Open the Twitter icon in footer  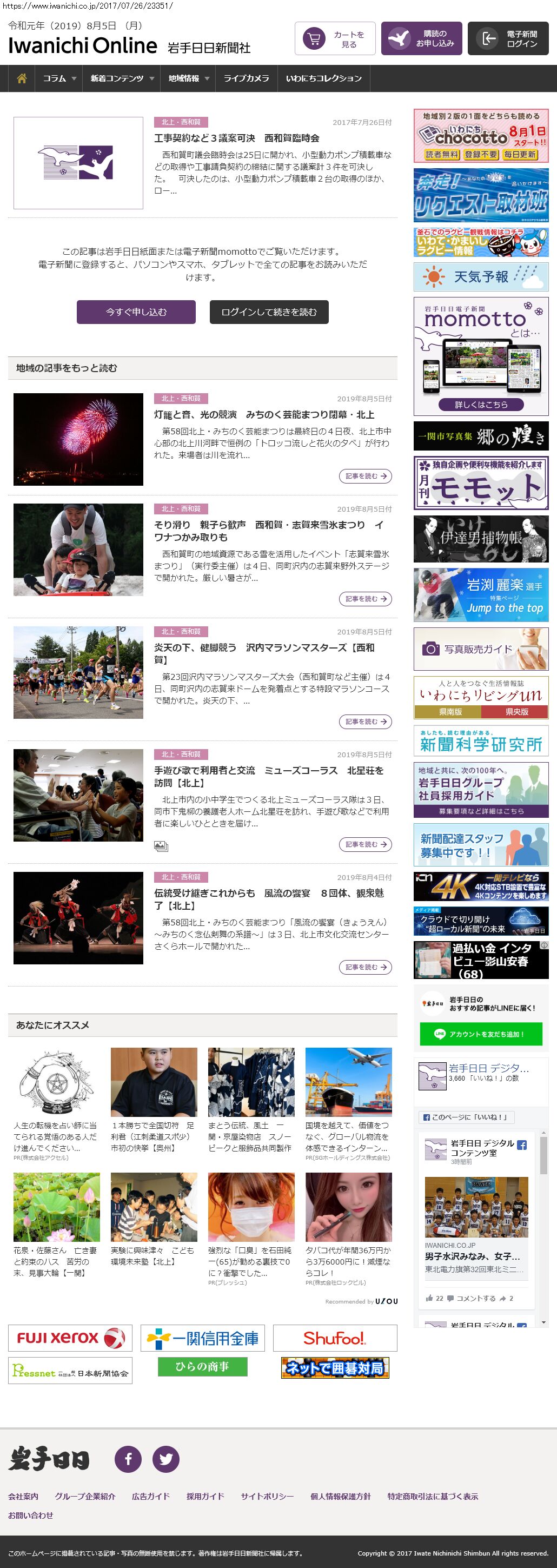[165, 1458]
